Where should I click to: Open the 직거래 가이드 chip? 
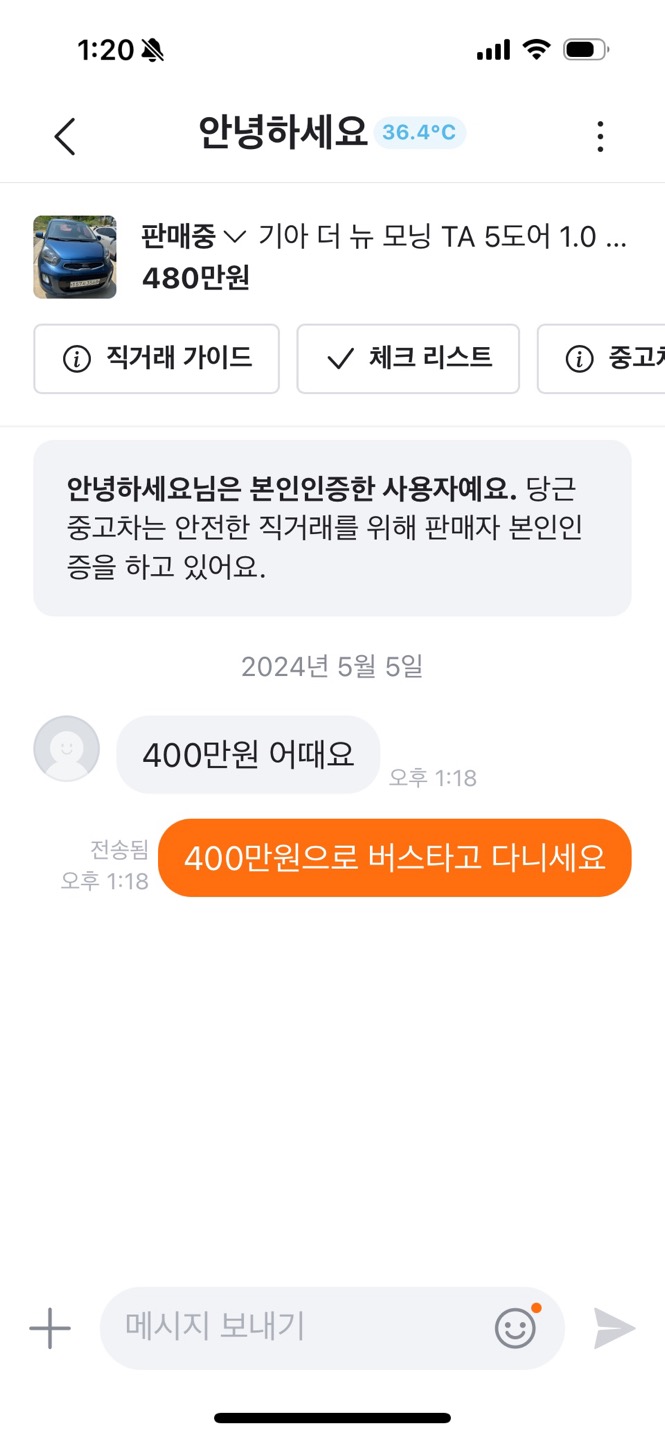click(157, 359)
